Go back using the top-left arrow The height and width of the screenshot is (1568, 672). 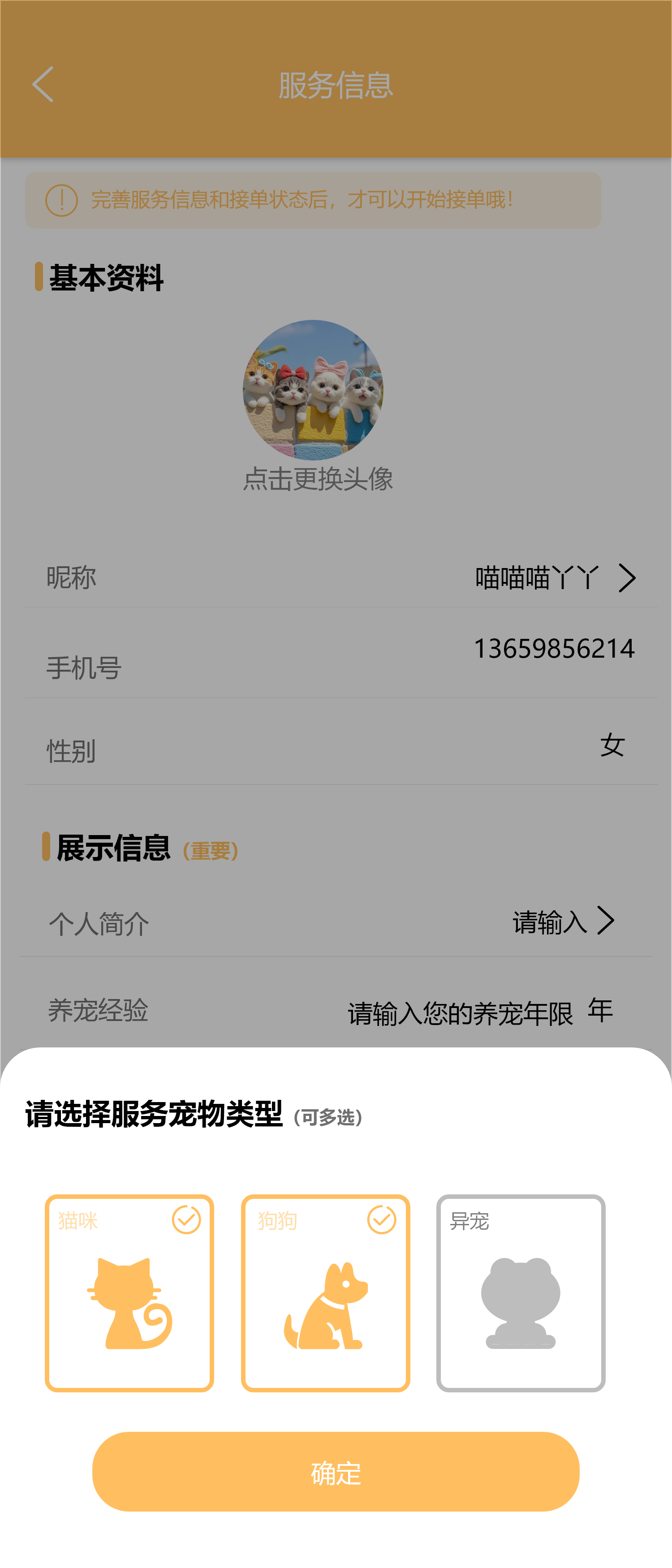click(43, 85)
